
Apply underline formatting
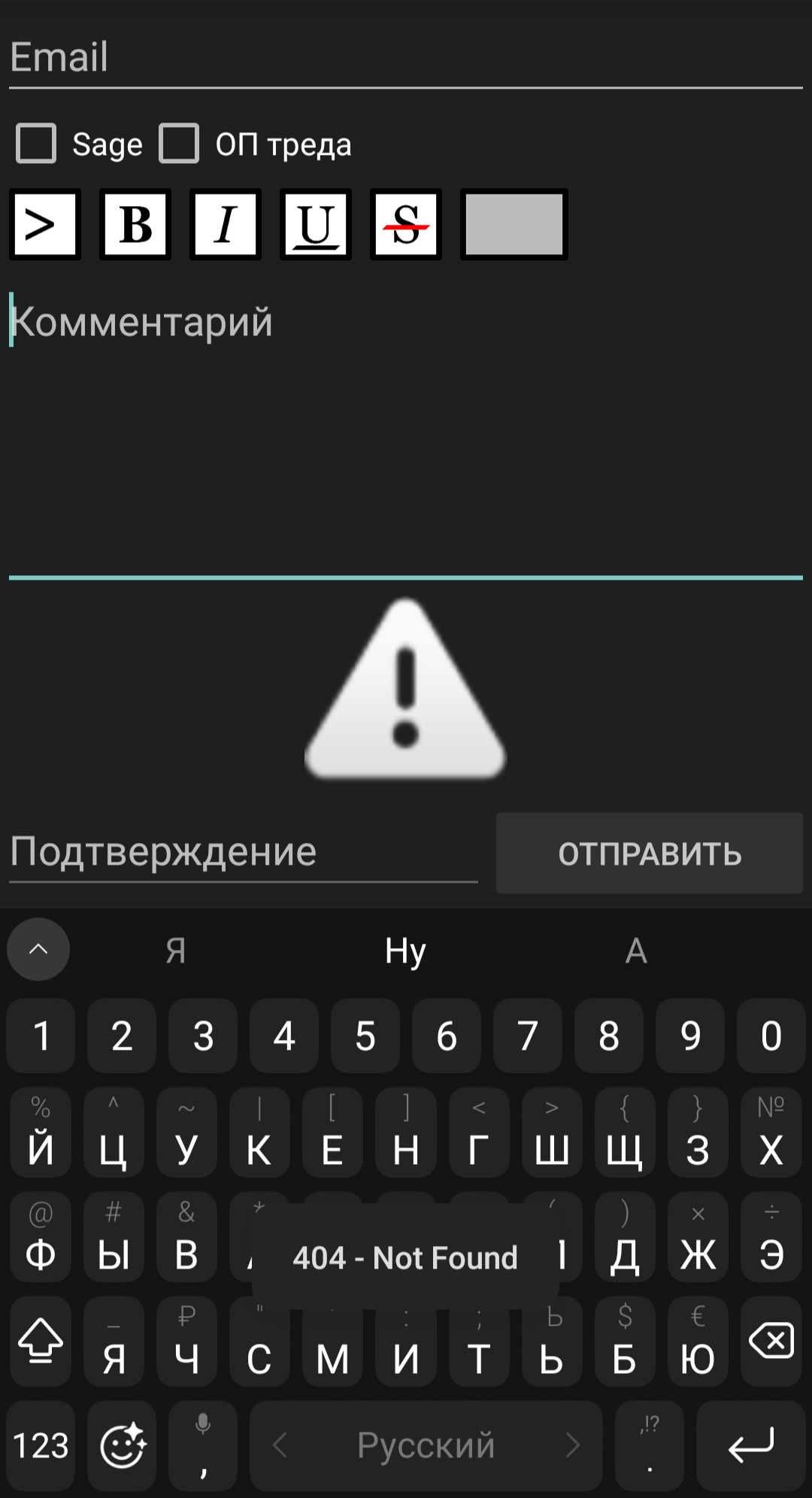tap(316, 224)
